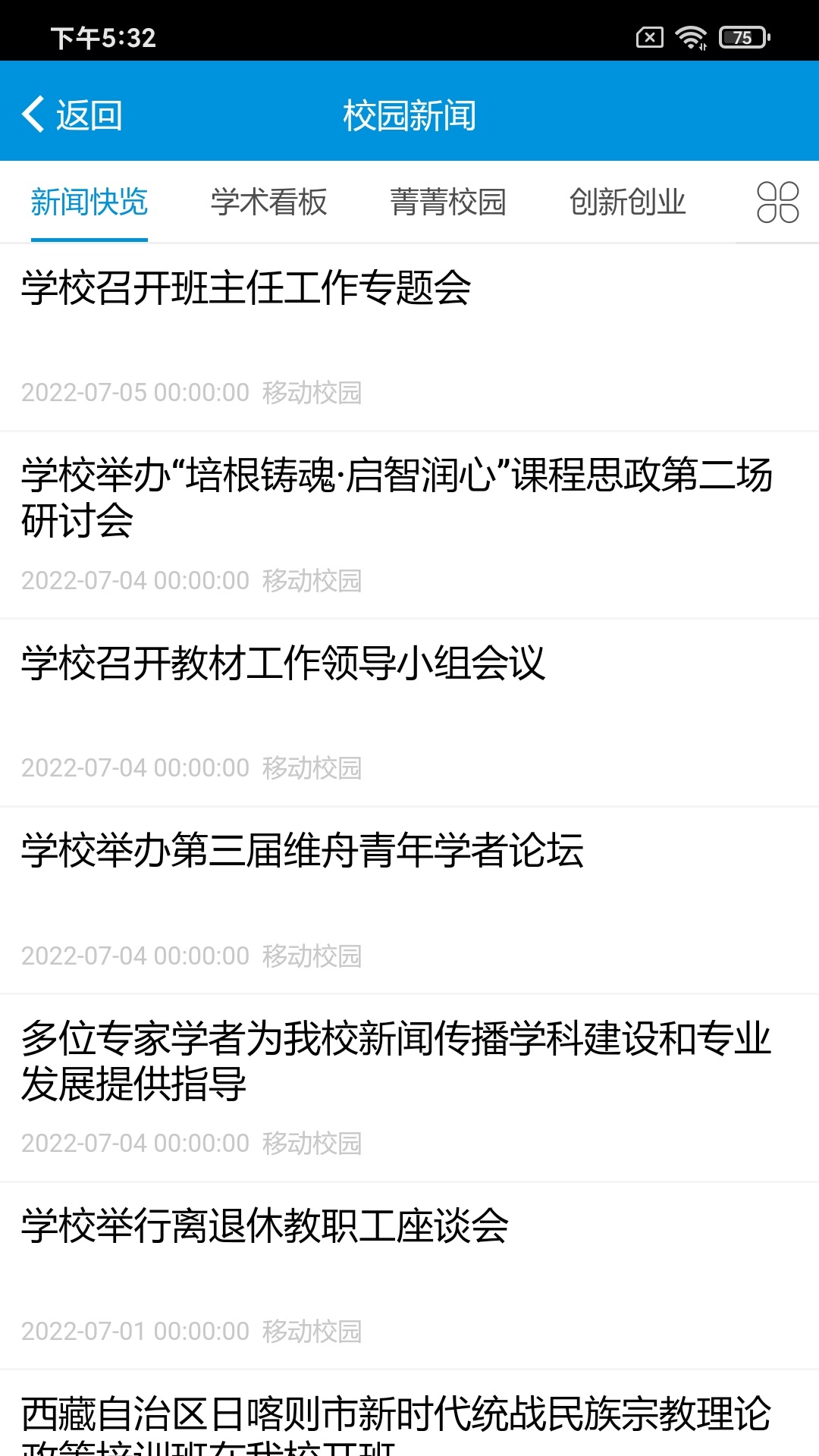Select the 新闻快览 tab
The image size is (819, 1456).
pyautogui.click(x=89, y=202)
